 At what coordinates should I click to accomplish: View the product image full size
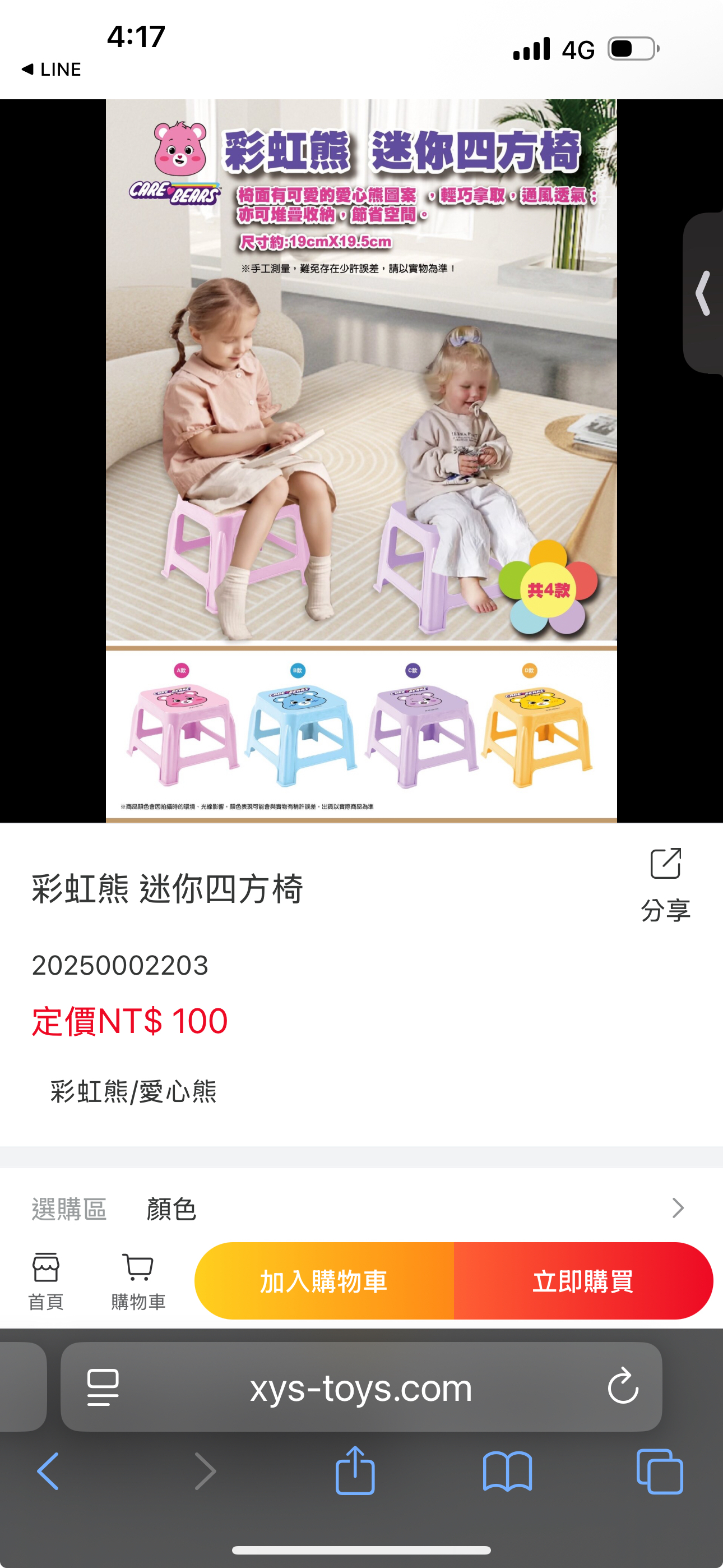(361, 460)
